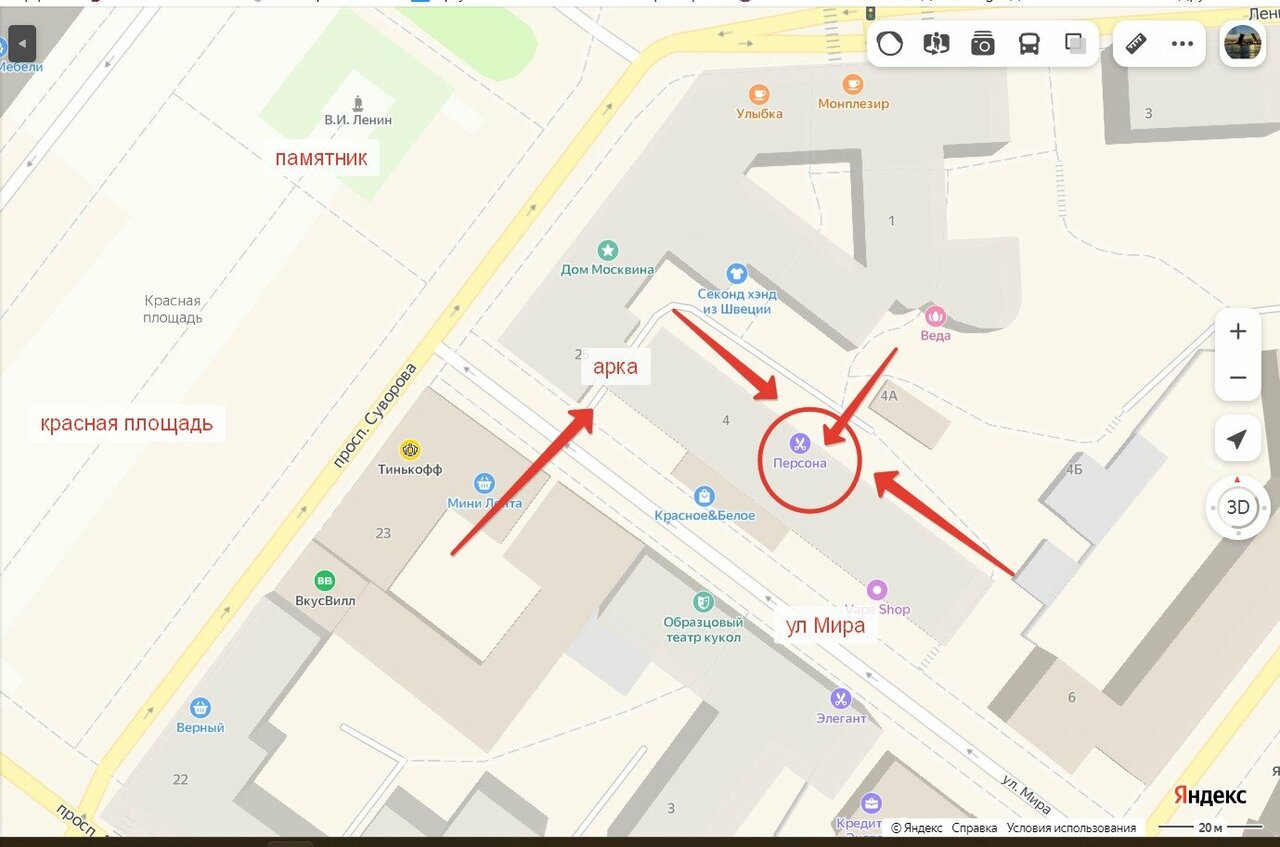Screen dimensions: 1280x847
Task: Switch map to 3D mode
Action: click(1238, 507)
